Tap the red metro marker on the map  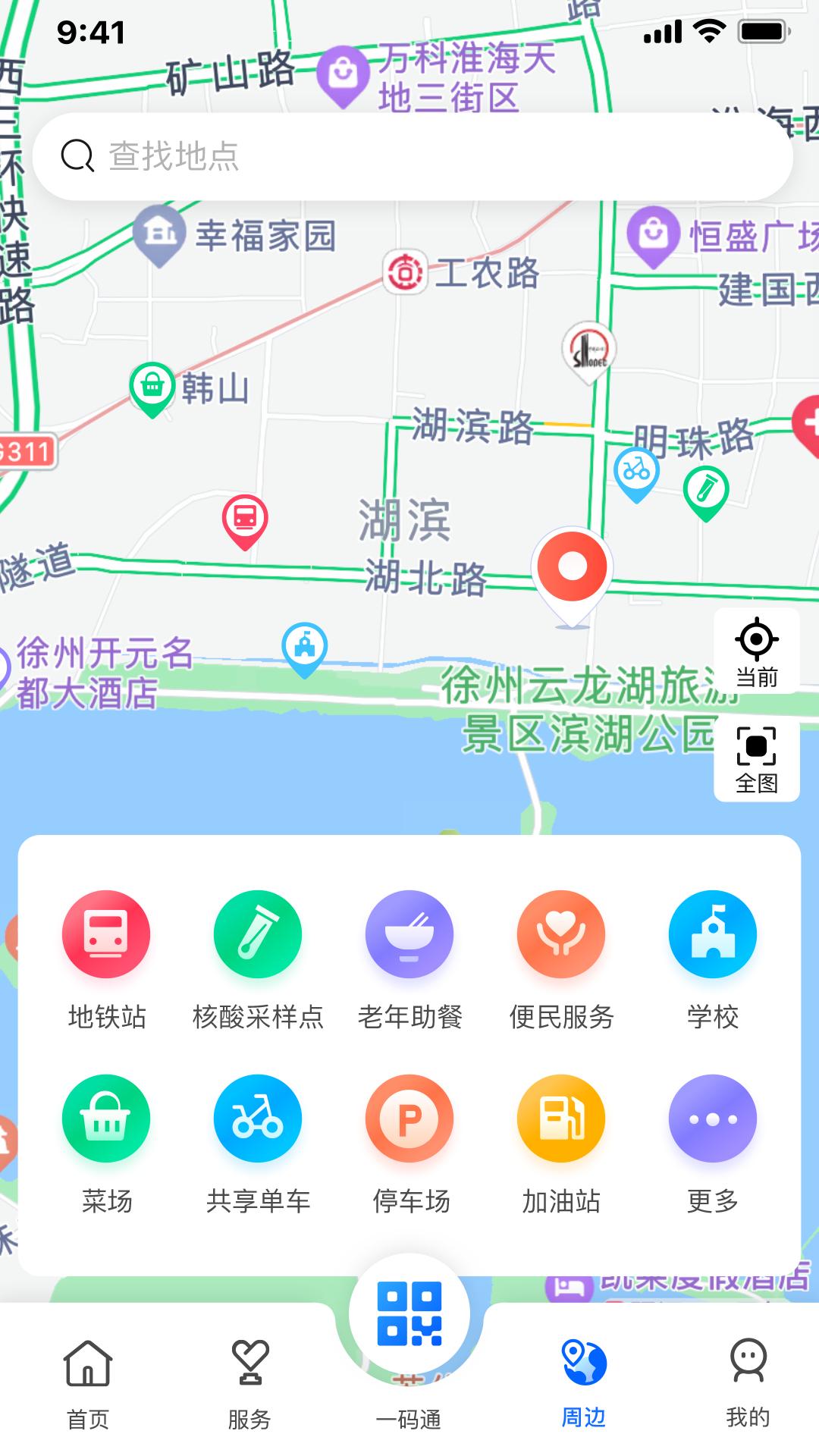(x=244, y=519)
